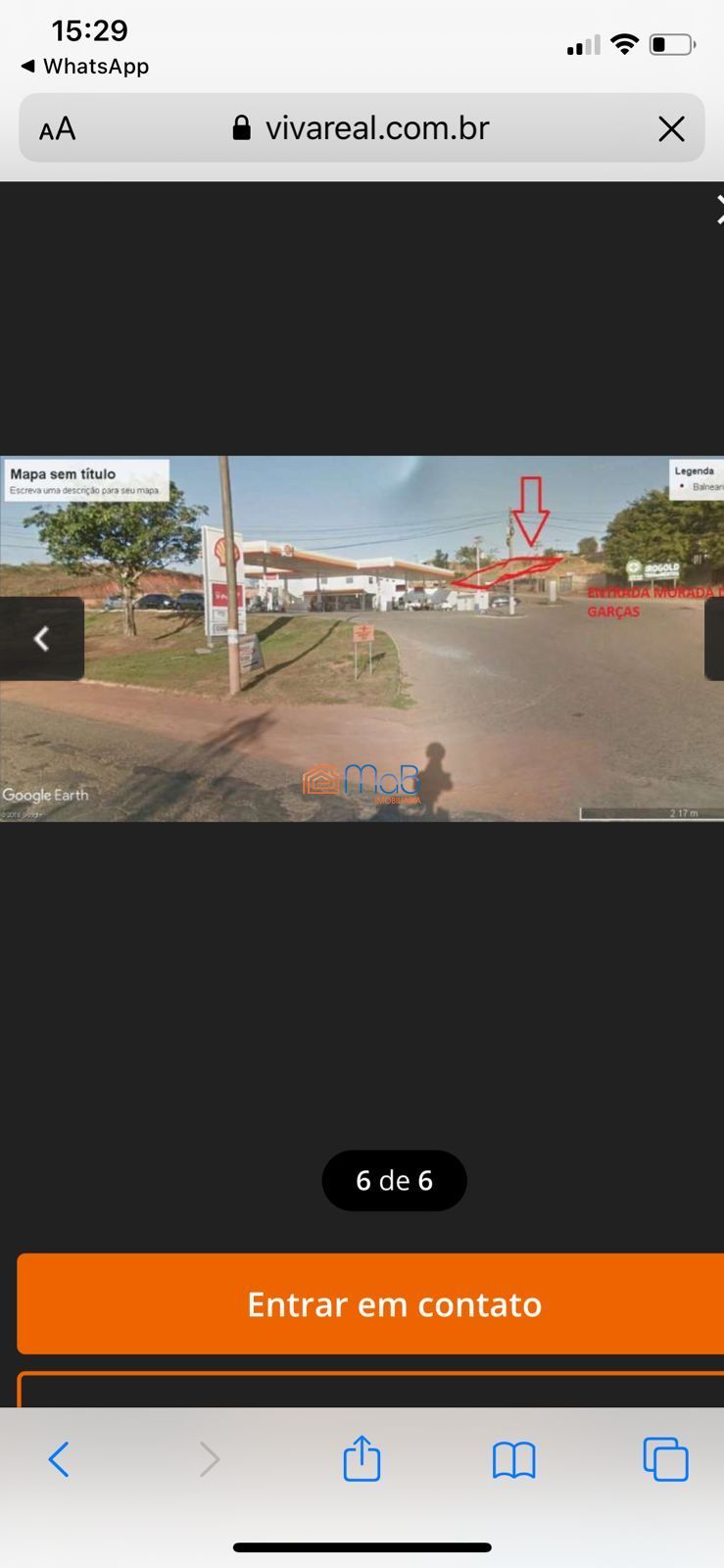Go back in Safari's history
Image resolution: width=724 pixels, height=1568 pixels.
coord(59,1459)
